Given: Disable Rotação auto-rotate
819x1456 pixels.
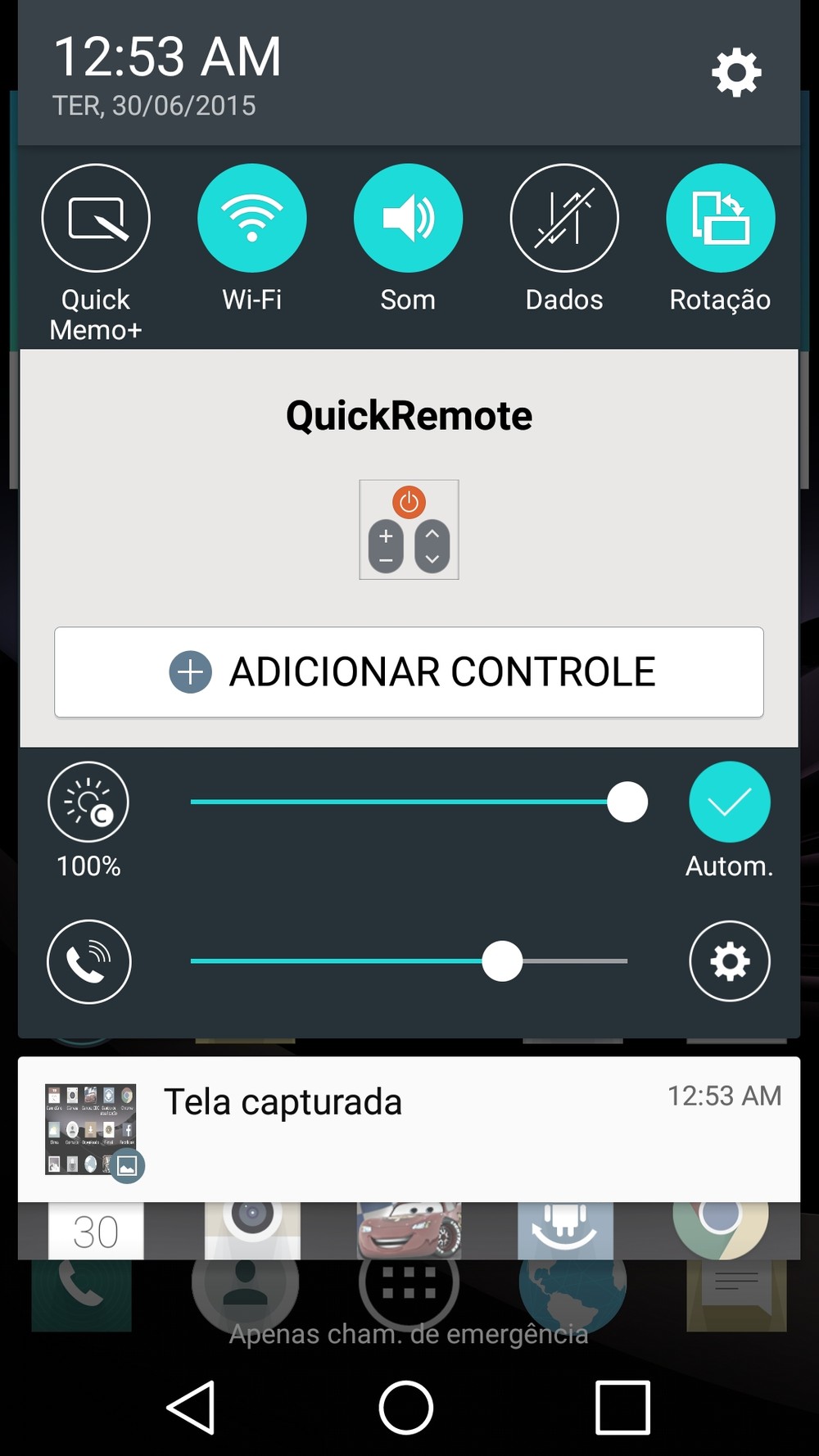Looking at the screenshot, I should coord(721,218).
